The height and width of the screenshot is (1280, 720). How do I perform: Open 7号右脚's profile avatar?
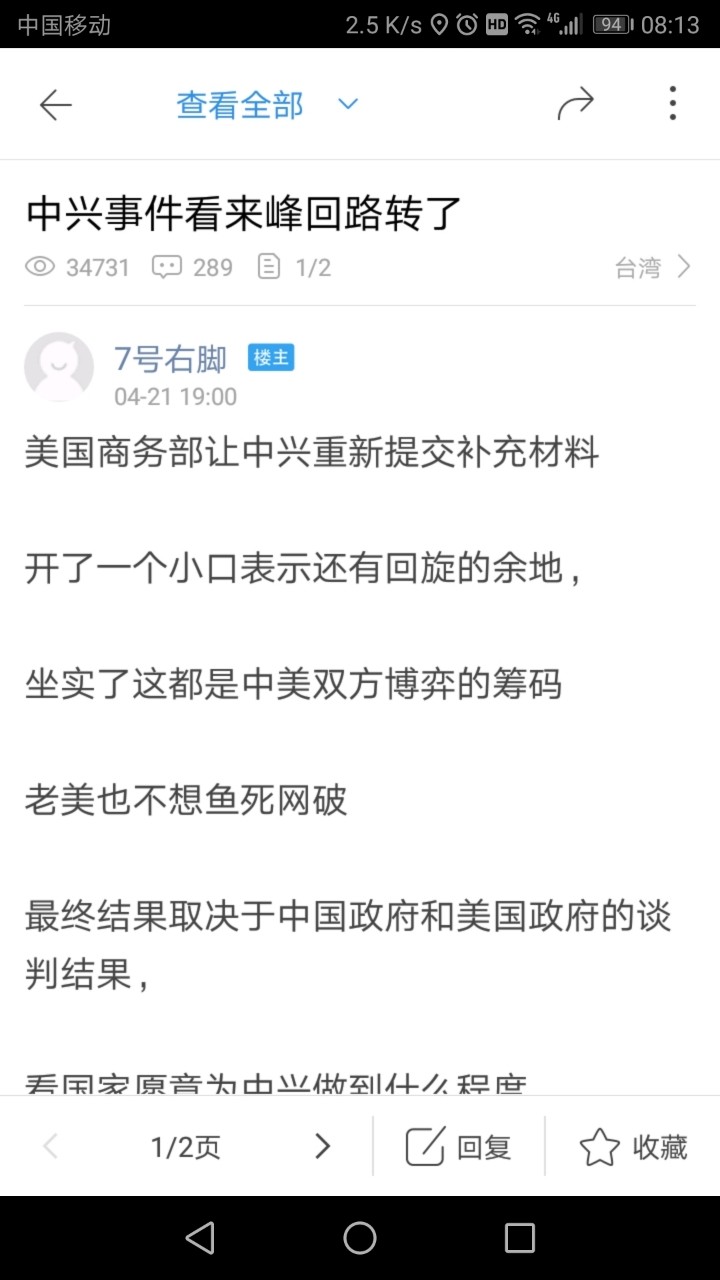[59, 367]
